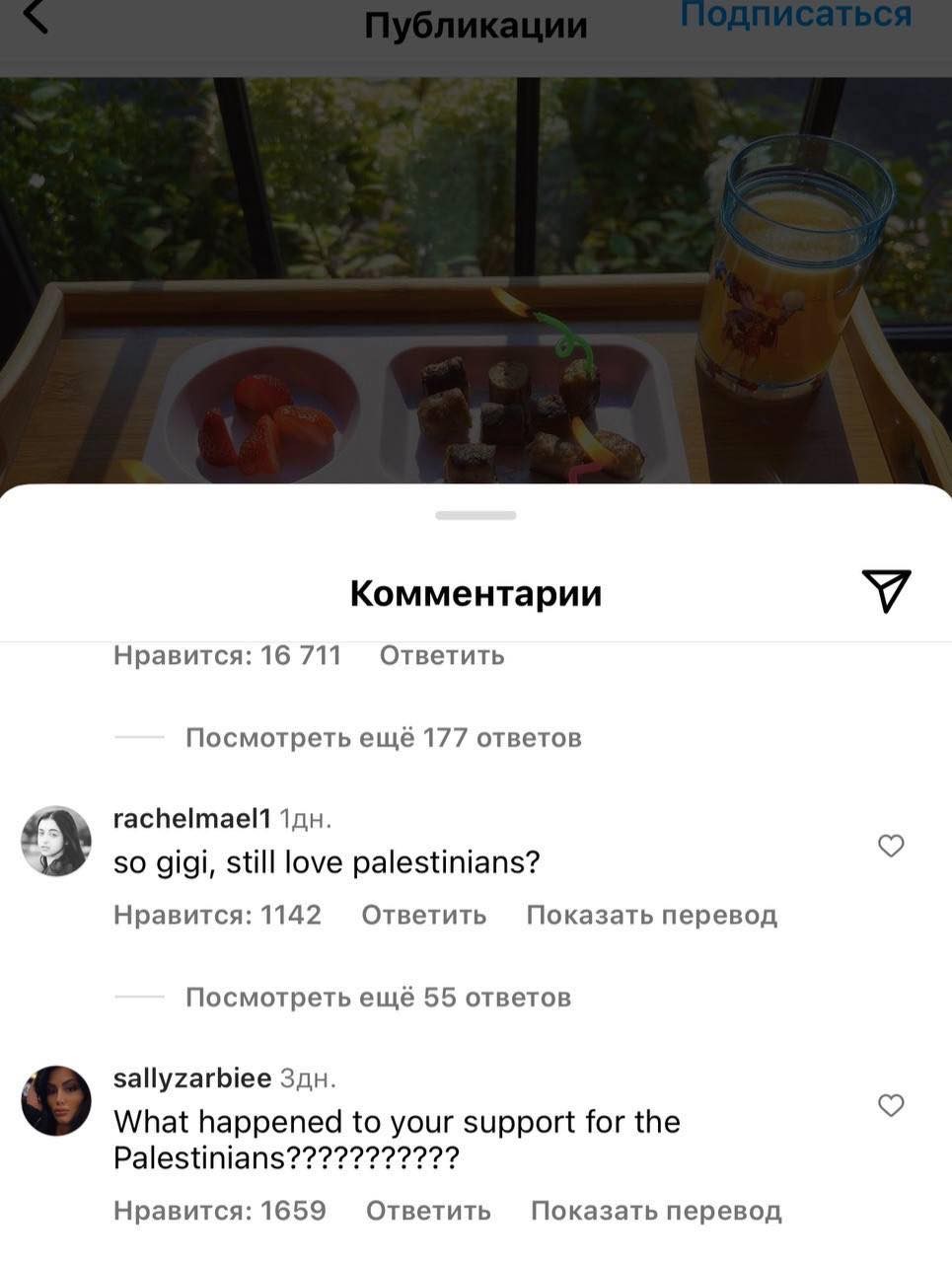Reply to sallyzarbiee's comment
Screen dimensions: 952x1263
[428, 1211]
